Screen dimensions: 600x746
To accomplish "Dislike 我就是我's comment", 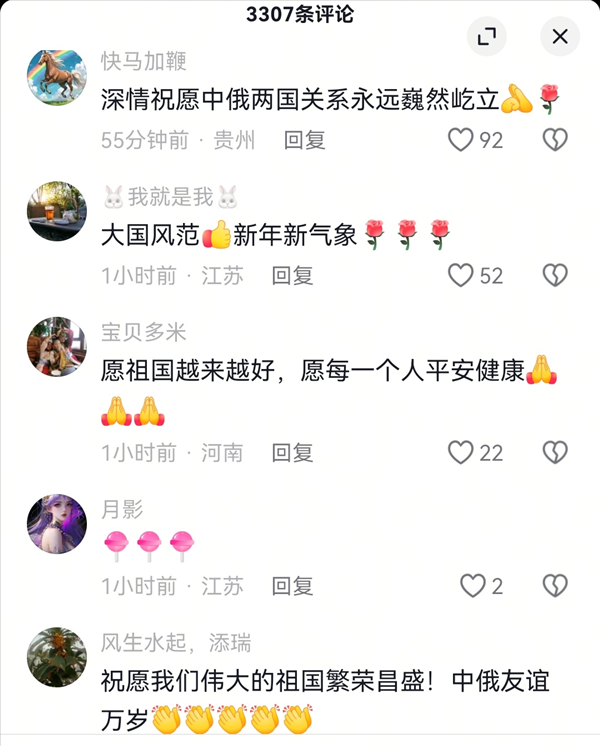I will click(x=555, y=275).
